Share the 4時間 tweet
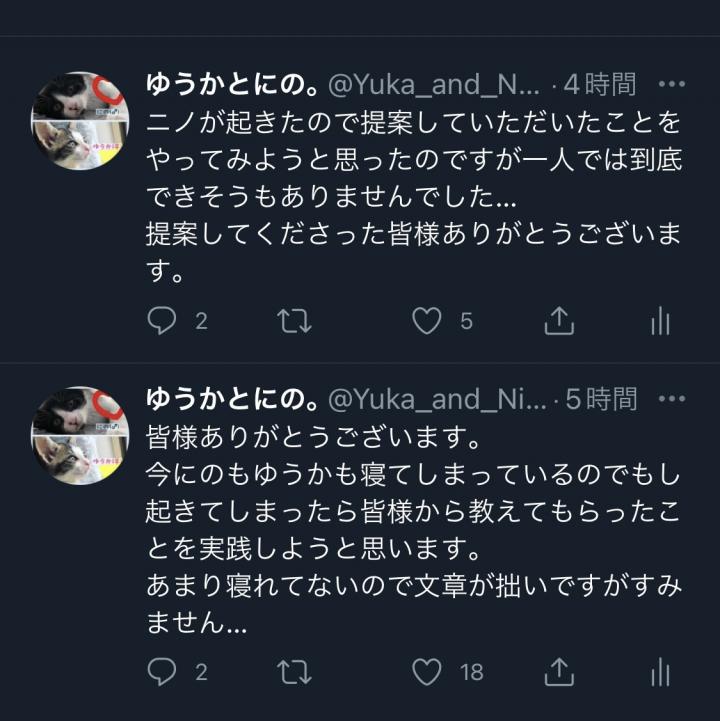The width and height of the screenshot is (720, 721). [x=558, y=321]
